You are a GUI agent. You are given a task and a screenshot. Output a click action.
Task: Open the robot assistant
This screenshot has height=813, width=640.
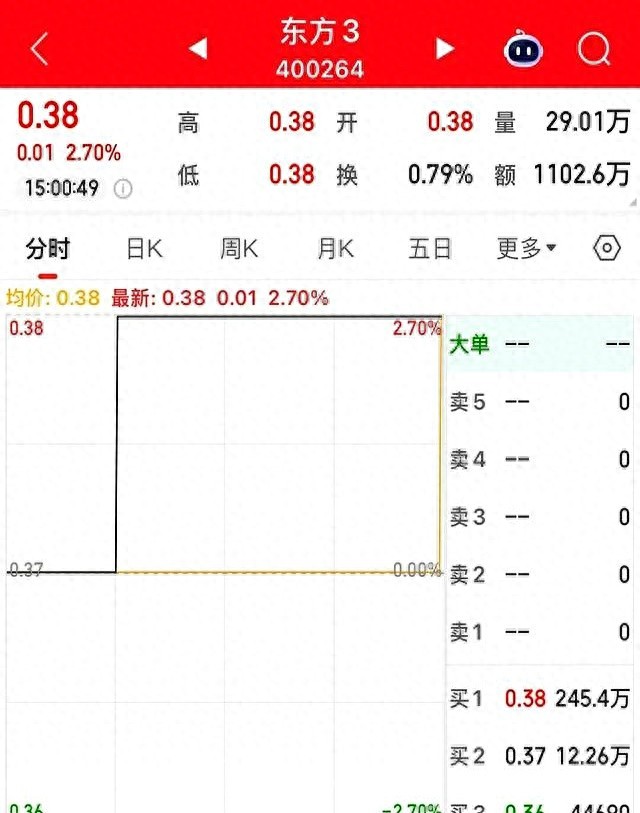click(x=523, y=48)
